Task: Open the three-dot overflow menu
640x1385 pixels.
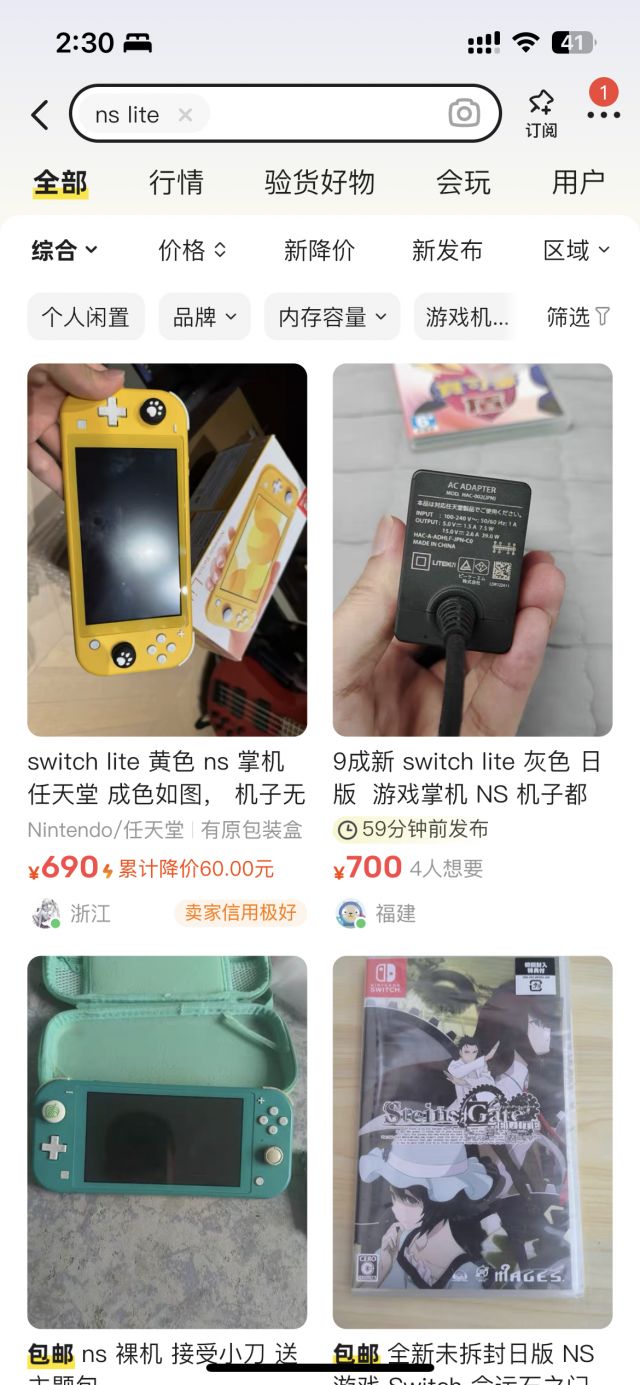Action: (603, 114)
